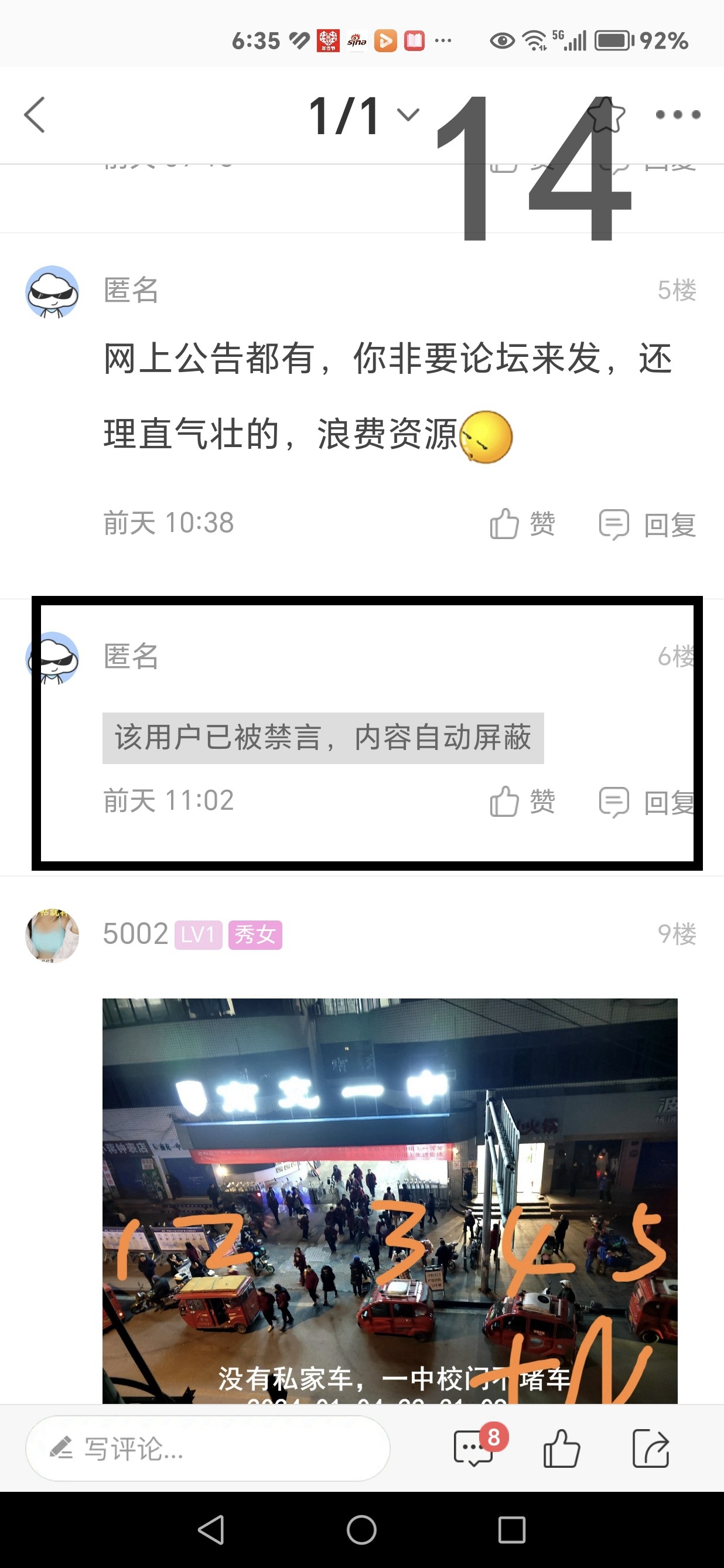Share this thread via the share icon
The image size is (724, 1568).
pos(650,1448)
